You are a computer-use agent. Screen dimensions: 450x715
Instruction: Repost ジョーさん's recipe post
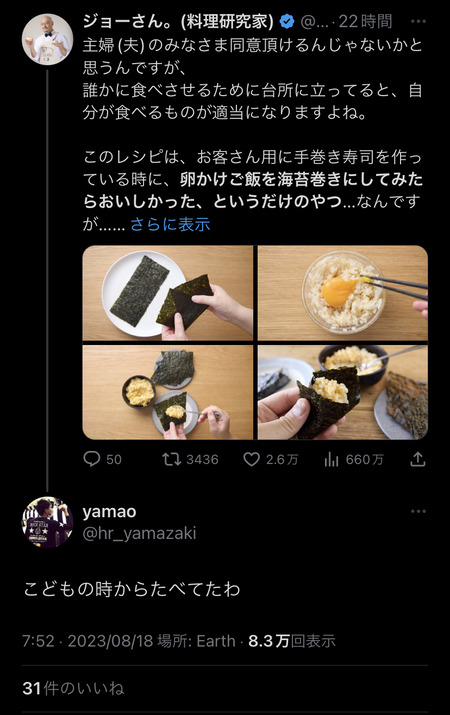click(190, 459)
